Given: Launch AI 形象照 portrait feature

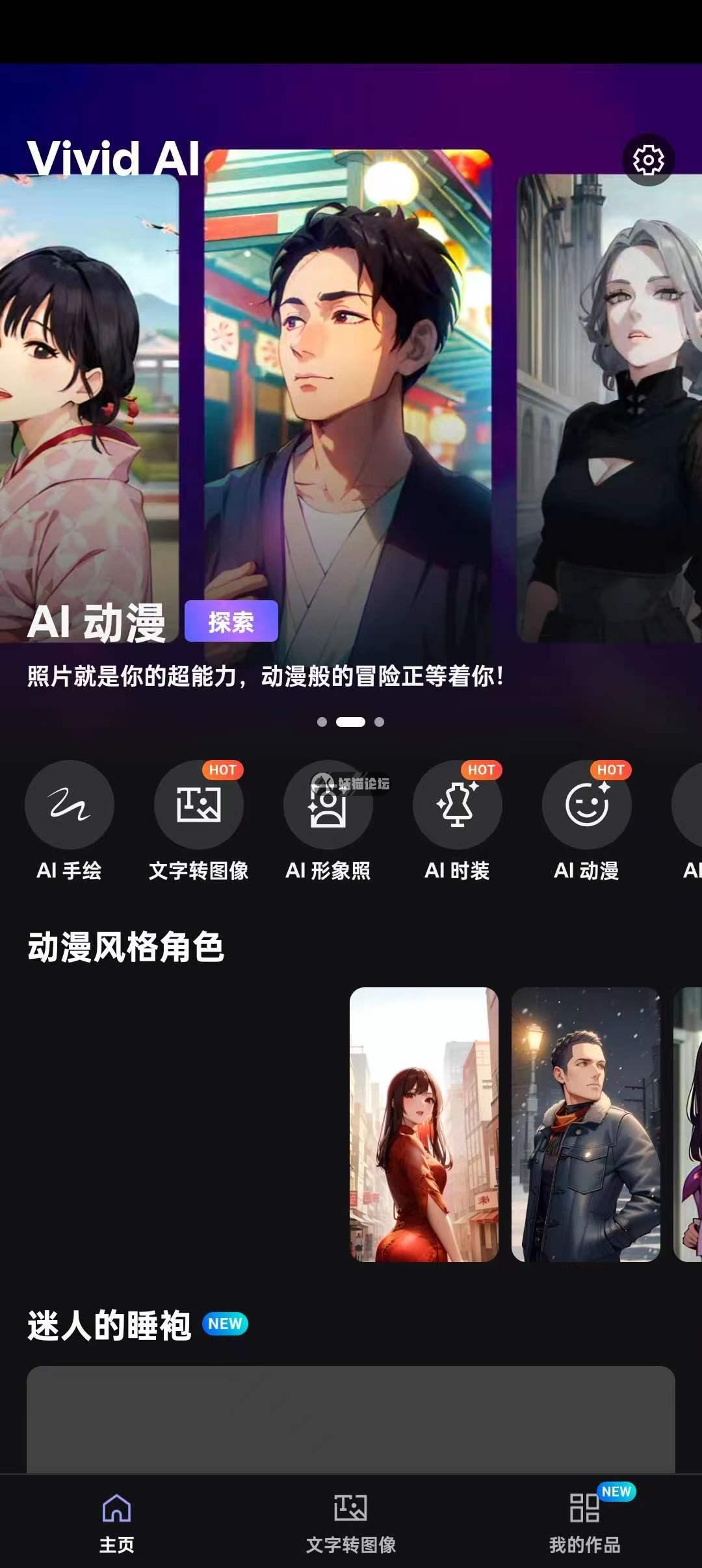Looking at the screenshot, I should (328, 806).
